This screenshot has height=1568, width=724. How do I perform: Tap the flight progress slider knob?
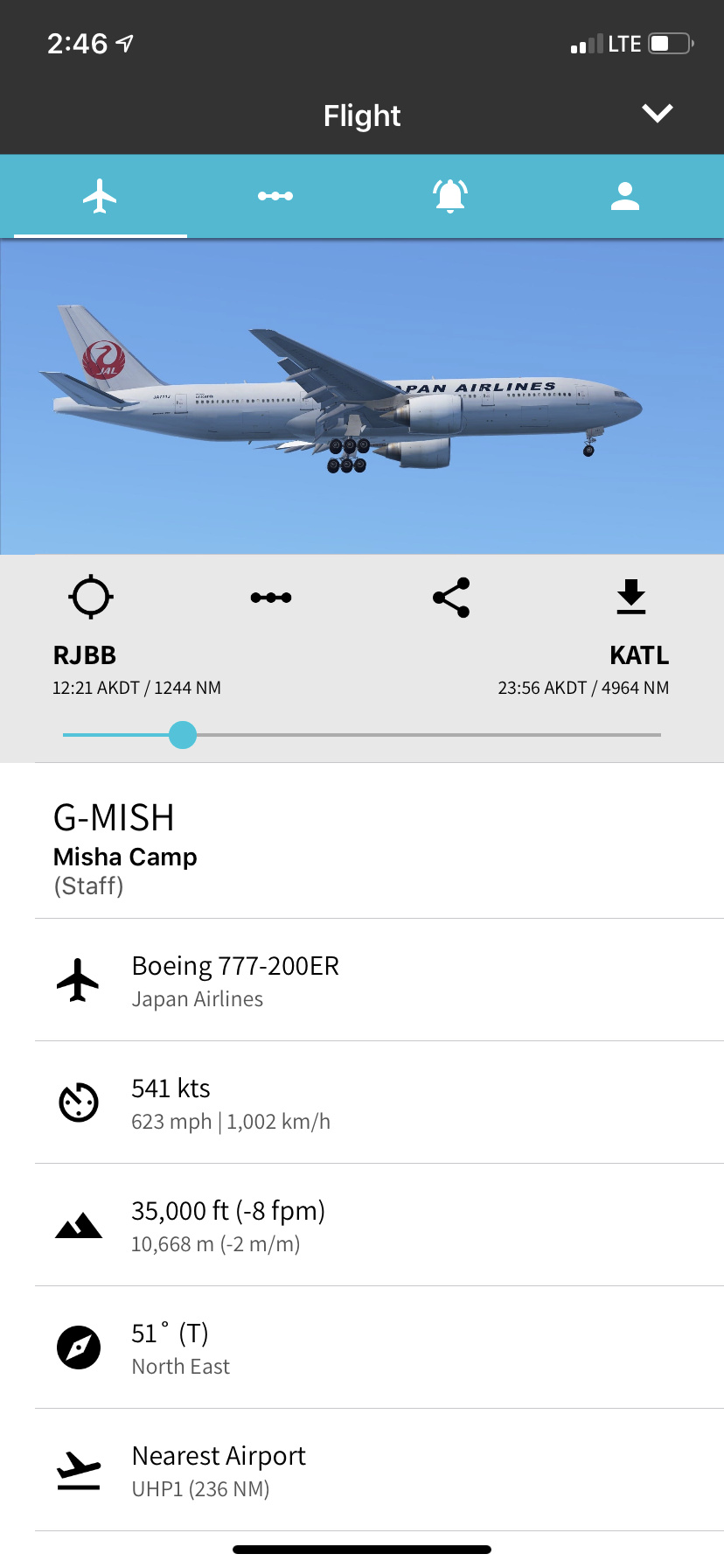pyautogui.click(x=183, y=735)
